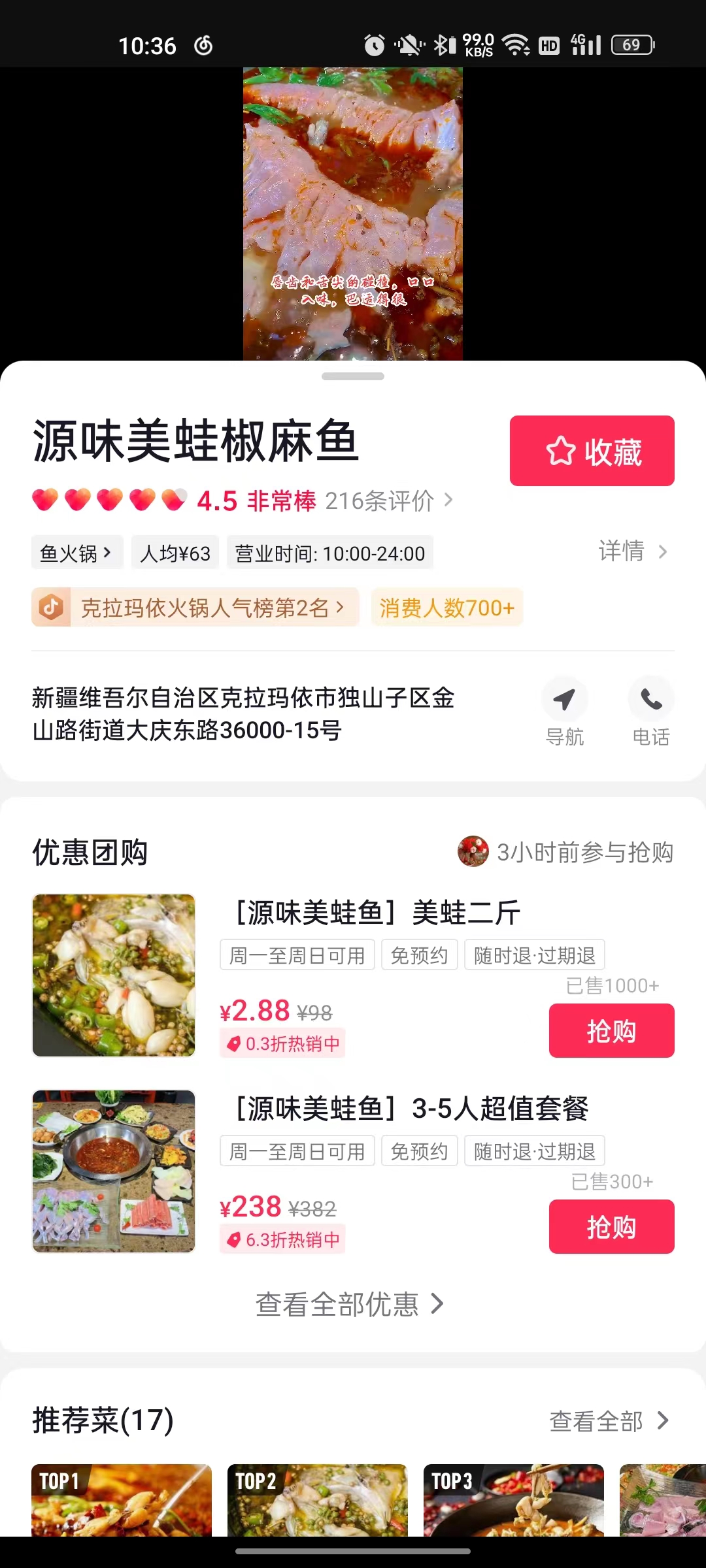Tap 抢购 for 美蛙二斤 deal
The width and height of the screenshot is (706, 1568).
pyautogui.click(x=611, y=1030)
